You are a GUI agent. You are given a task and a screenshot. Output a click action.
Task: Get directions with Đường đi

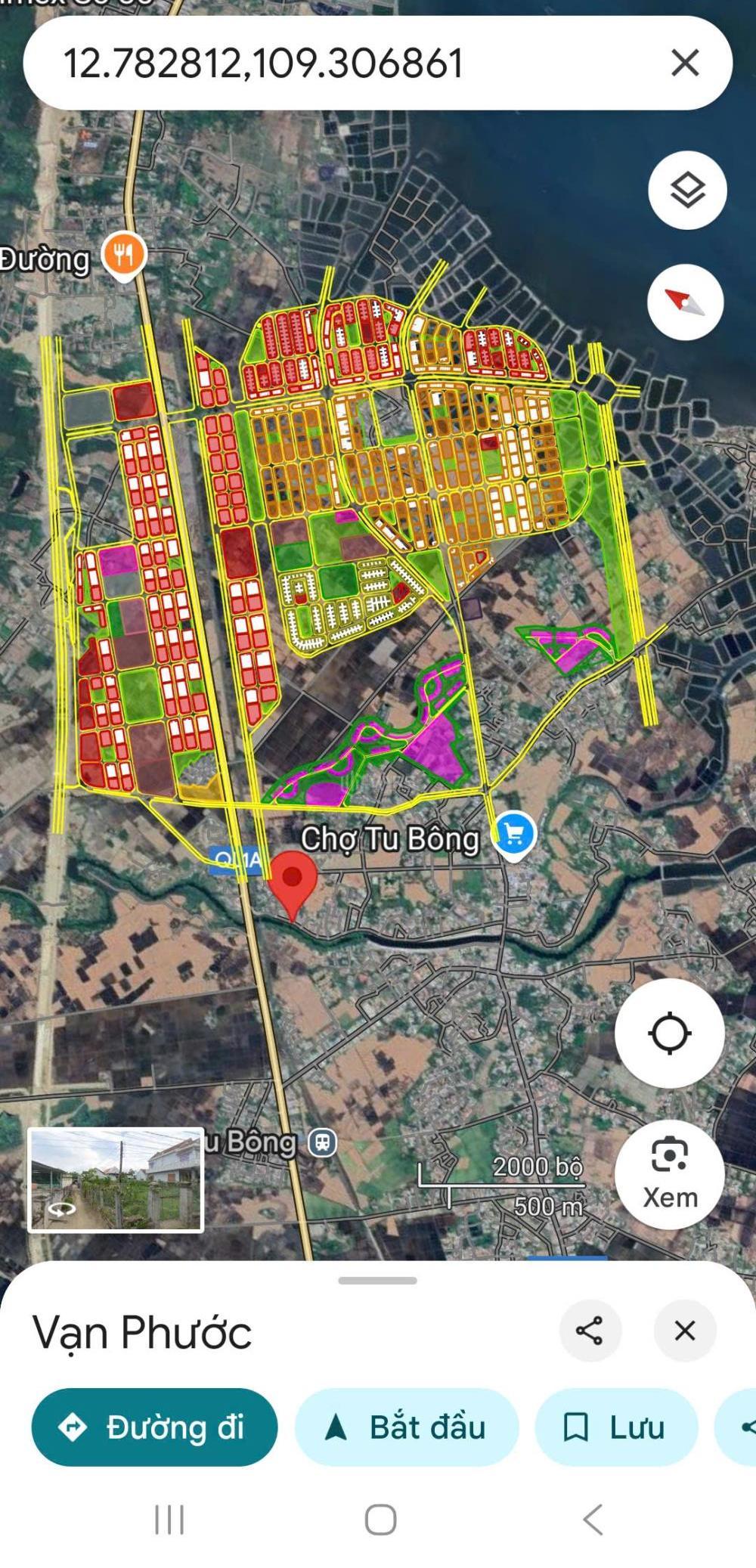pyautogui.click(x=154, y=1427)
